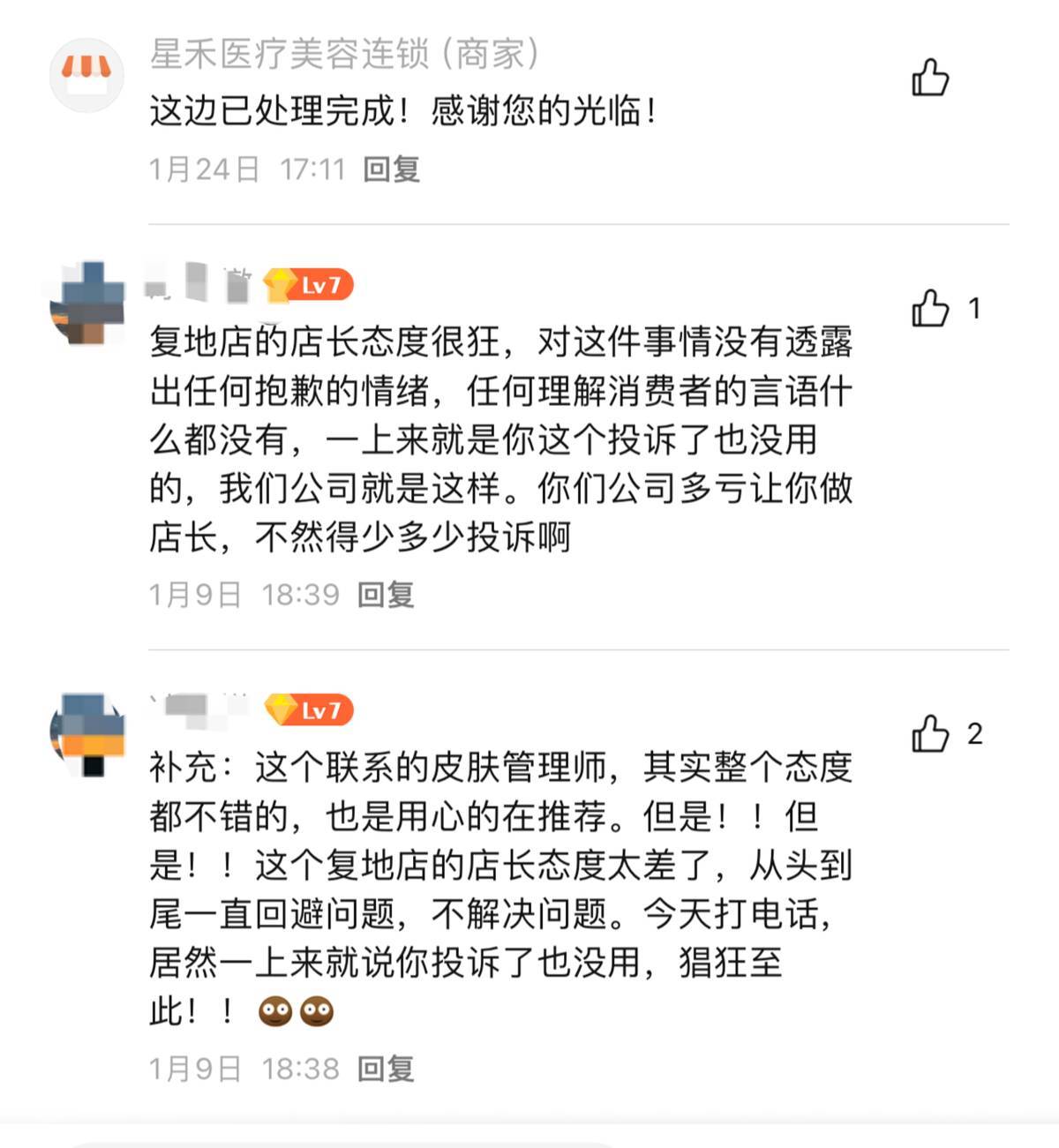This screenshot has height=1148, width=1059.
Task: Open the 星禾医疗美容连锁 (商家) name
Action: coord(344,55)
